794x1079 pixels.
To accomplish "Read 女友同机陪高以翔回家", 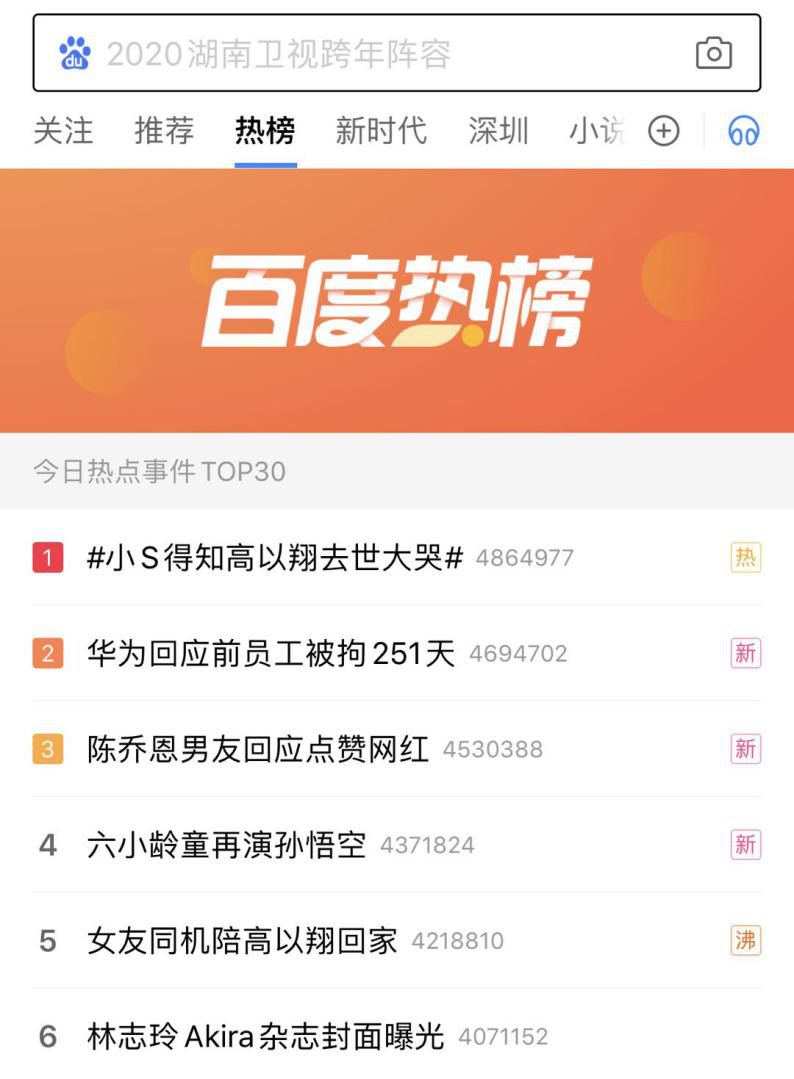I will pyautogui.click(x=242, y=941).
